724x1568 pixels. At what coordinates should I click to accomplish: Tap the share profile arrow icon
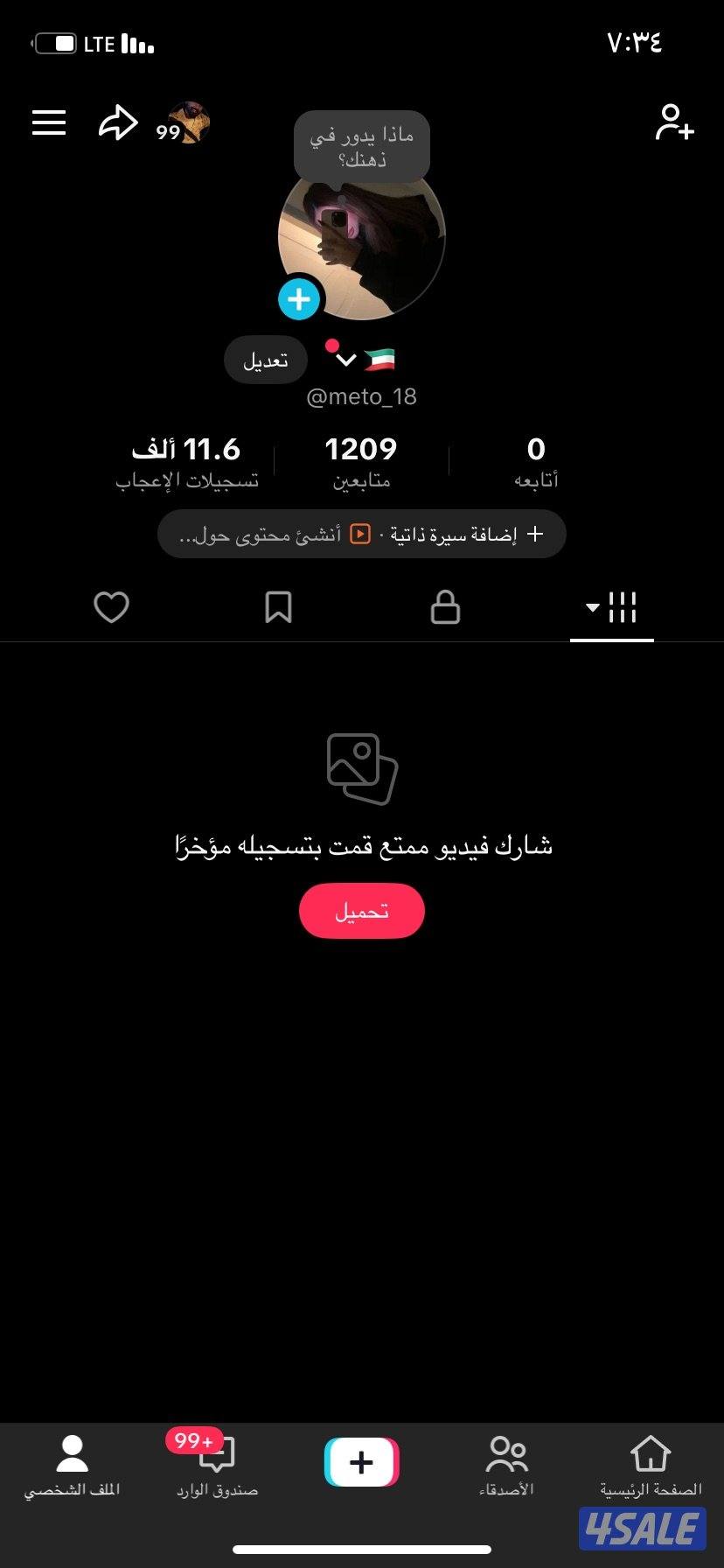118,122
